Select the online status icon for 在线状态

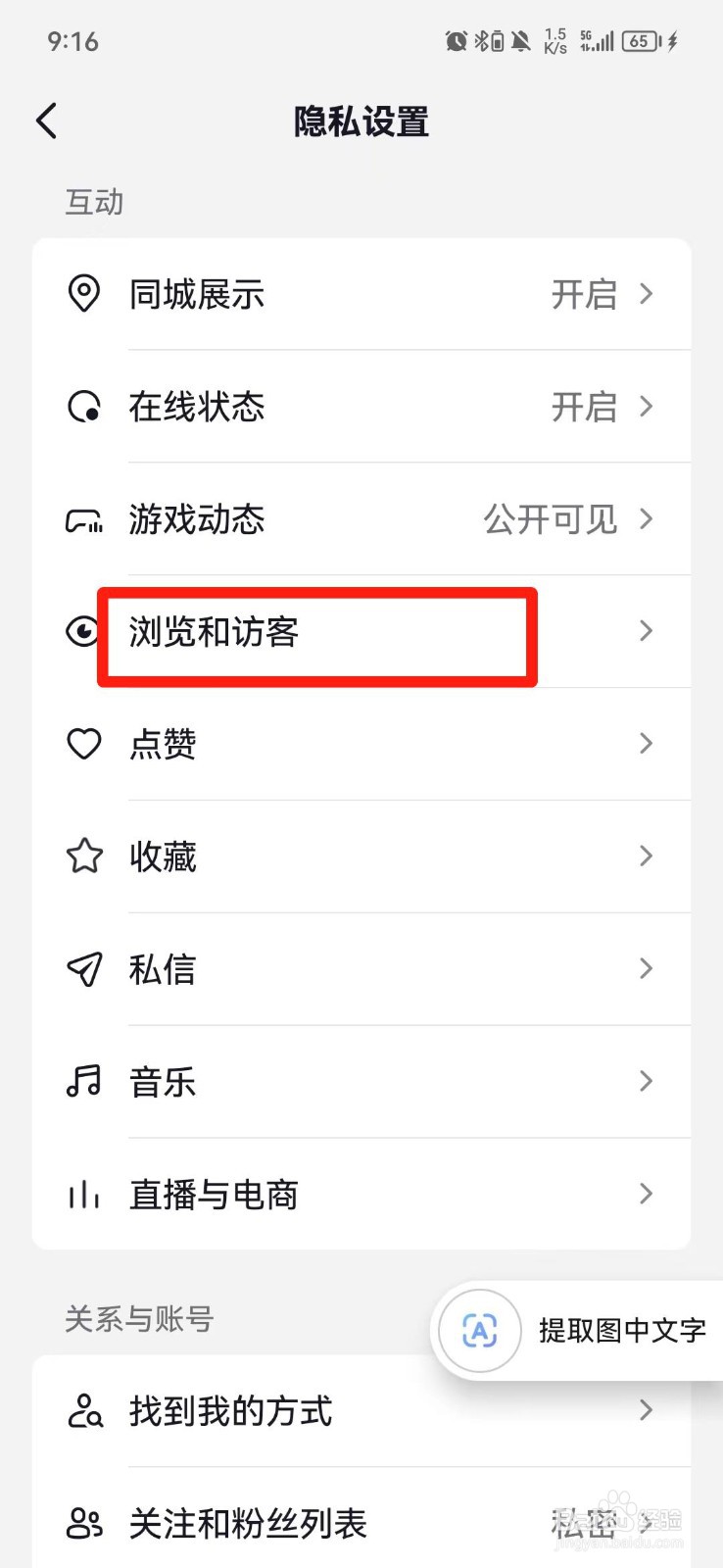(x=83, y=407)
